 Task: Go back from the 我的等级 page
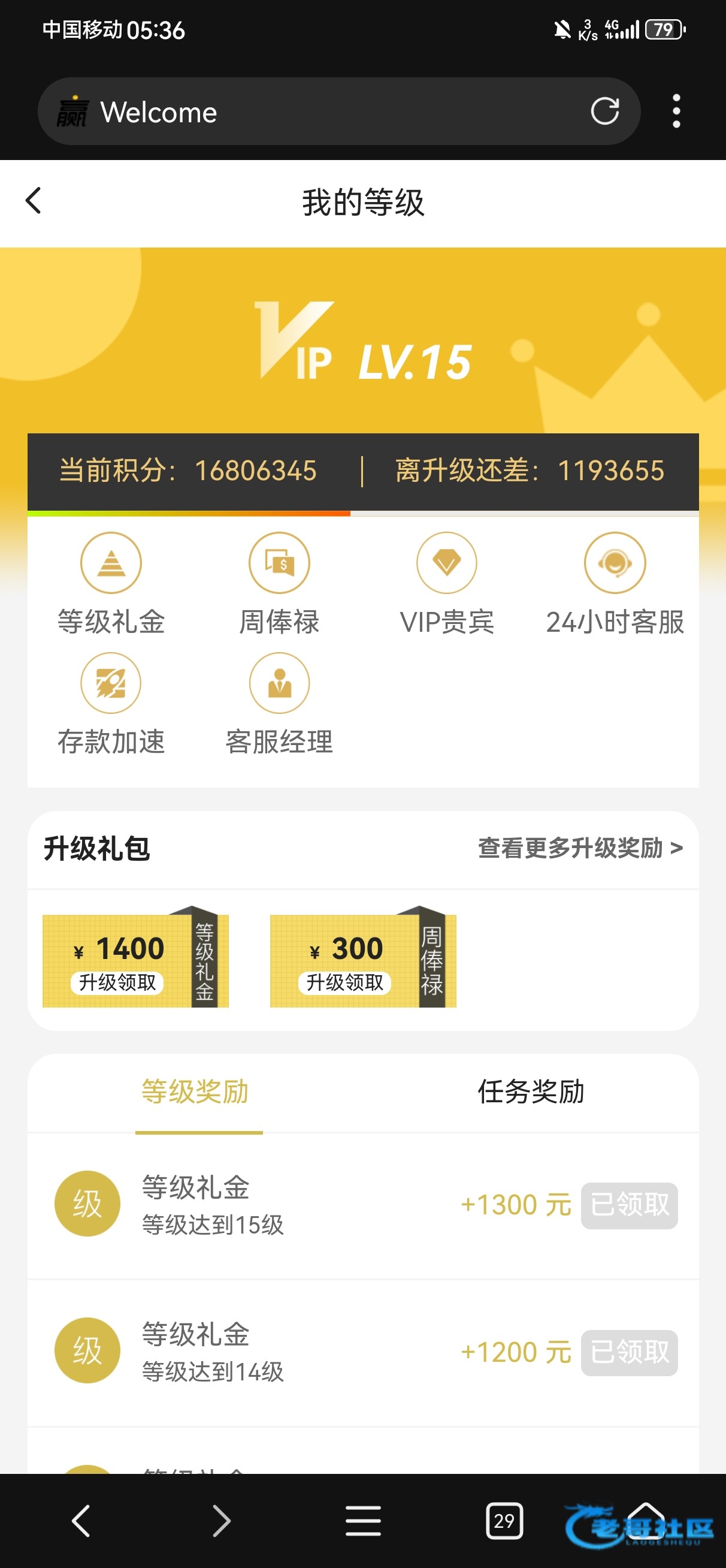click(34, 201)
